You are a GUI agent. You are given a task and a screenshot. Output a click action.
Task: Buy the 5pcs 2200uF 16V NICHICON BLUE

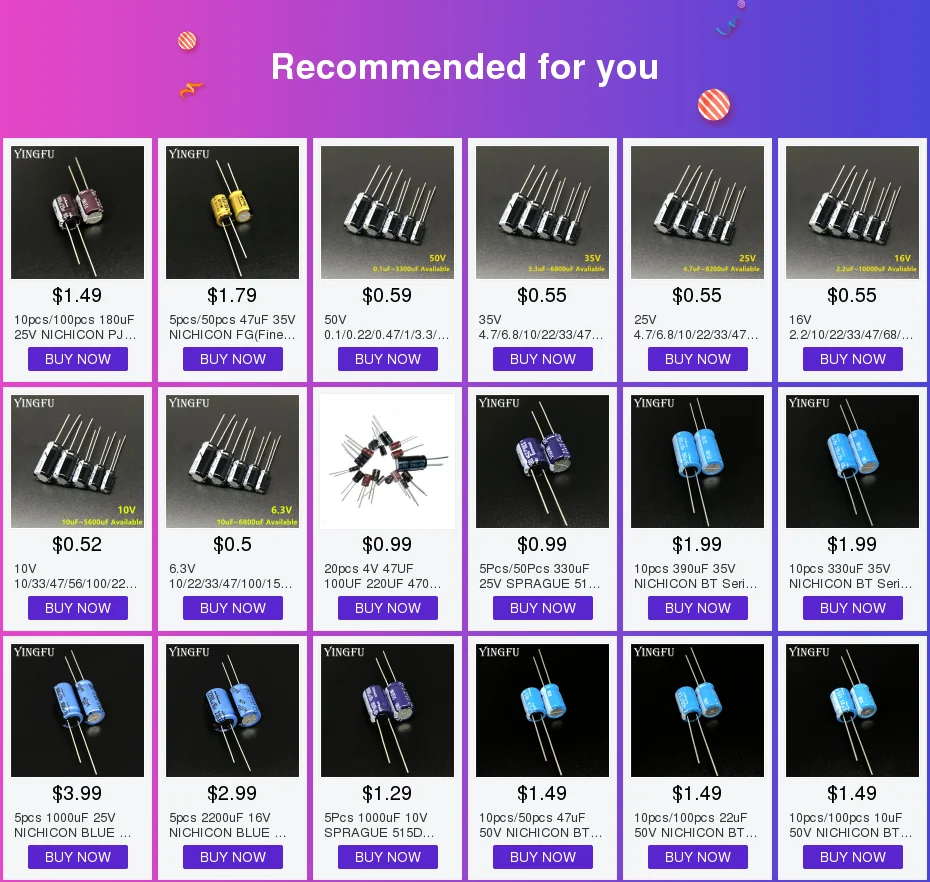tap(232, 857)
